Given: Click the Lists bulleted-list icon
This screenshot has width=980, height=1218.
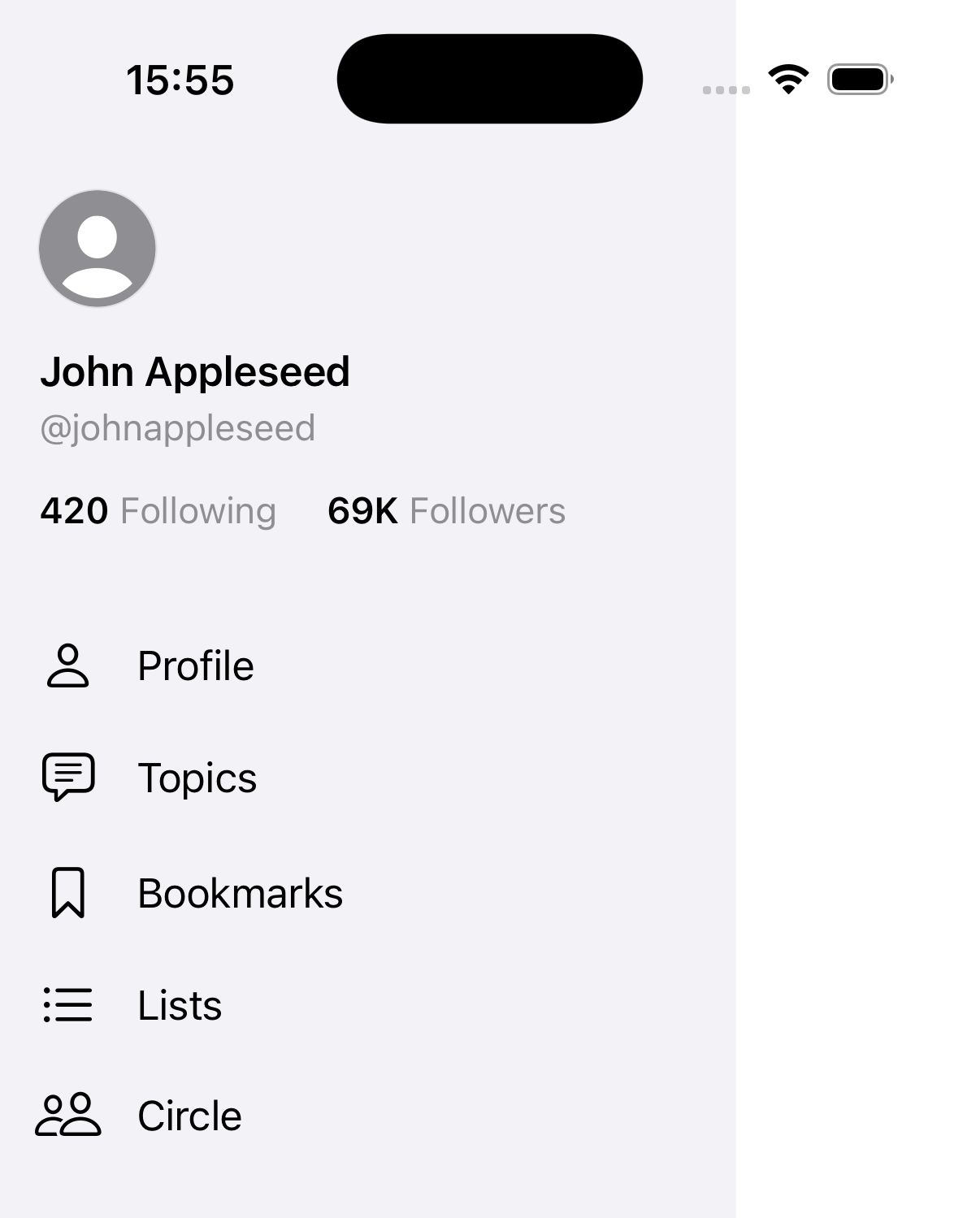Looking at the screenshot, I should point(67,1005).
